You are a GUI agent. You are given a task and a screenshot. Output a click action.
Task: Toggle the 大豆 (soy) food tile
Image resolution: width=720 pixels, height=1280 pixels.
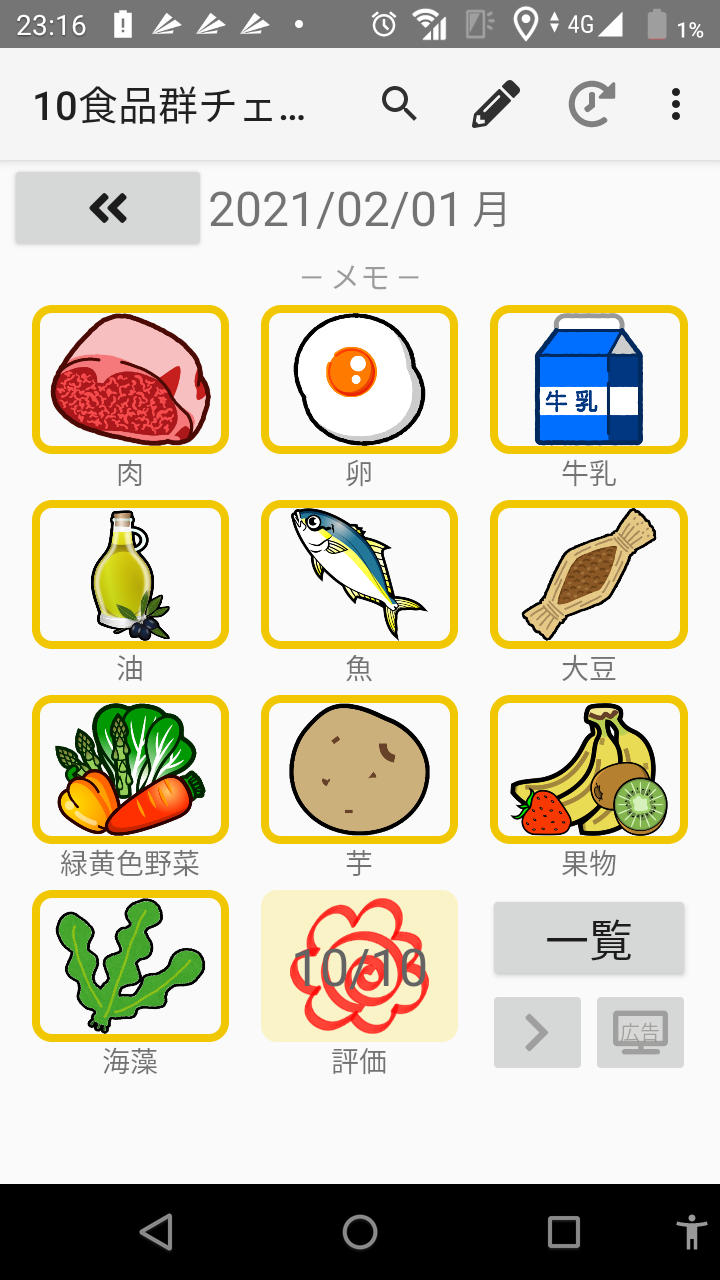point(588,575)
